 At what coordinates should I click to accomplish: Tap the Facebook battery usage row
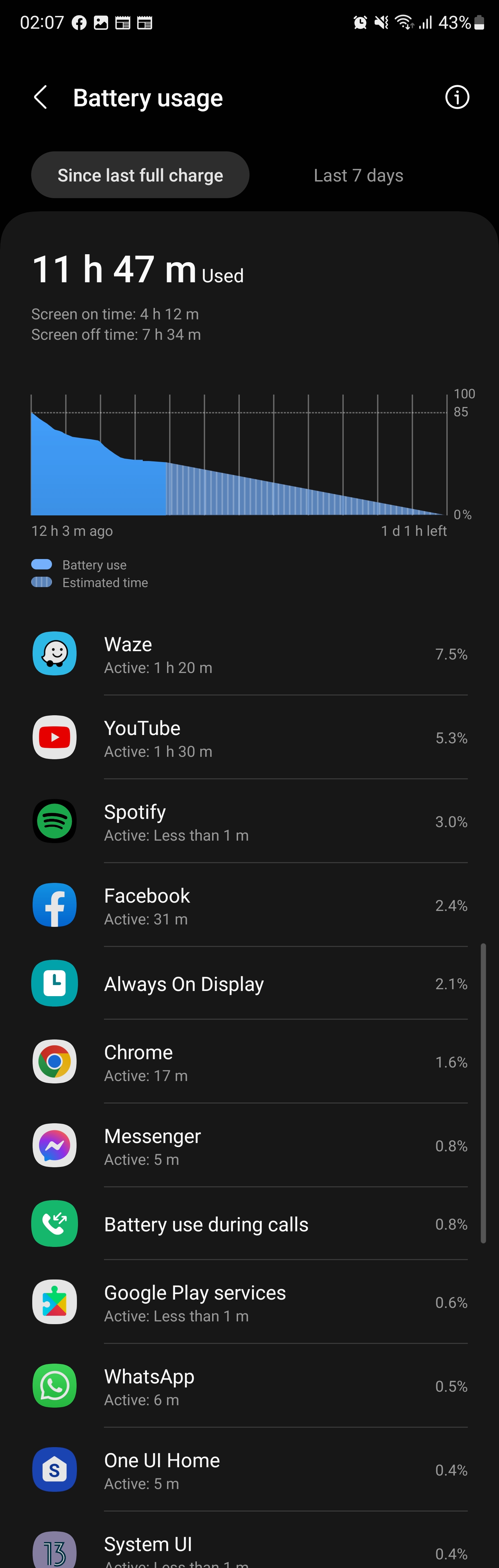pos(250,906)
